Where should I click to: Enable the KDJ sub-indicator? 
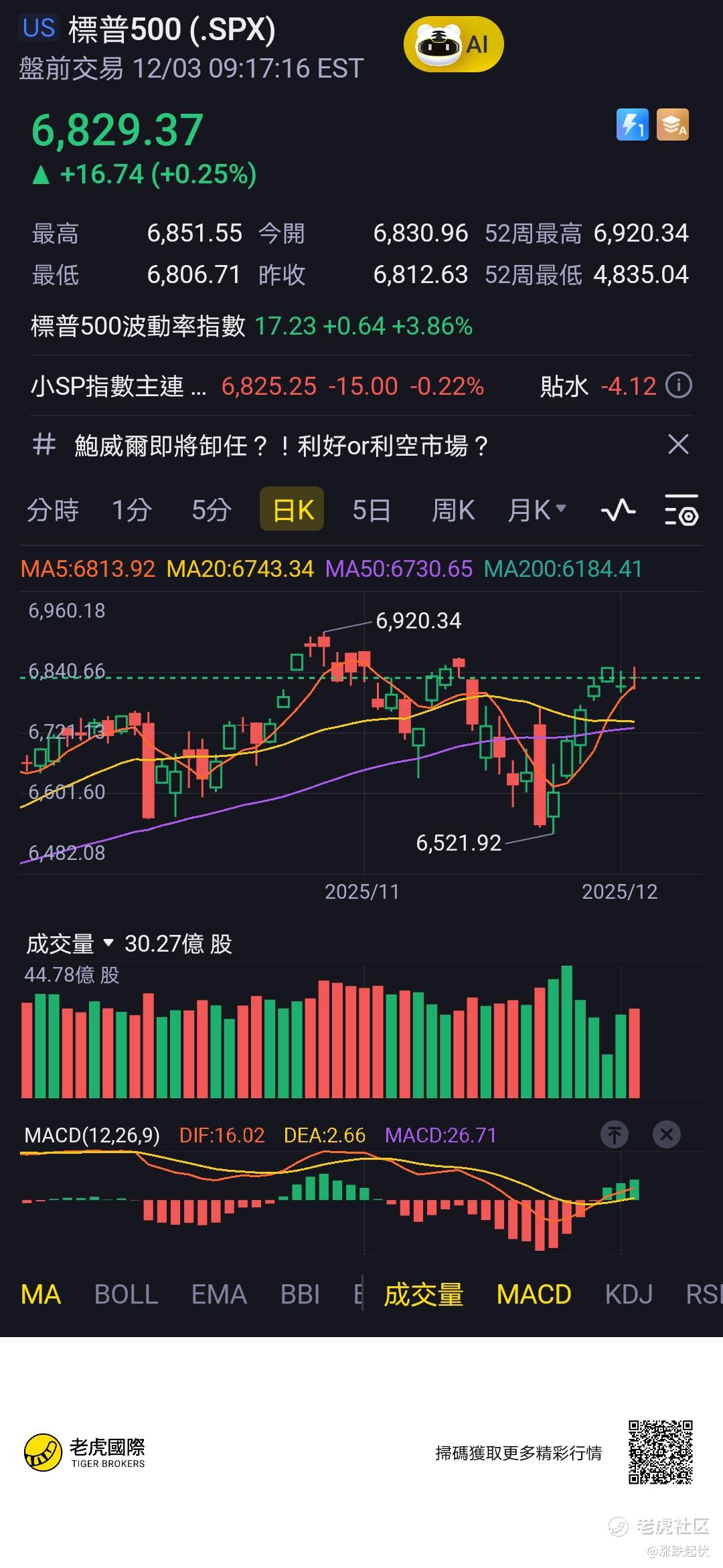(x=629, y=1294)
